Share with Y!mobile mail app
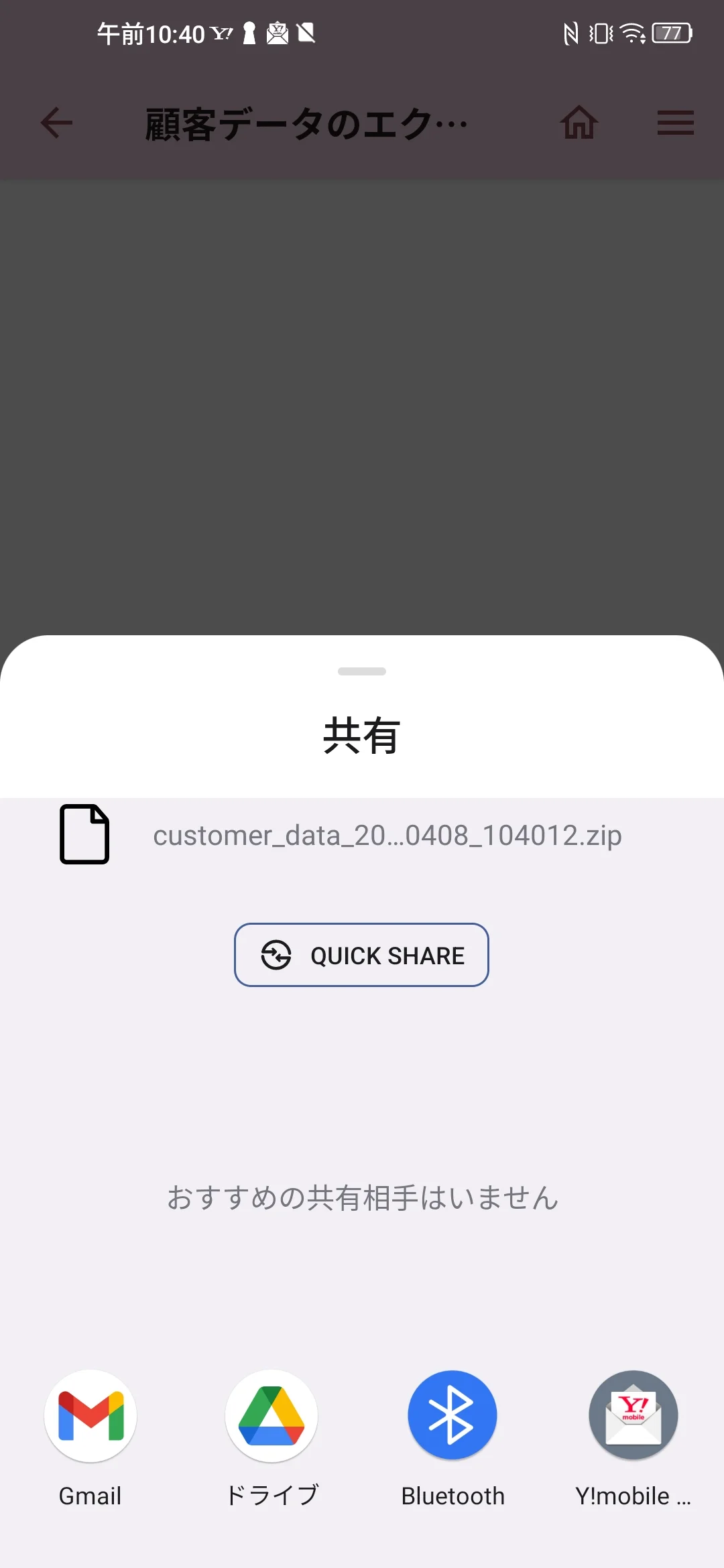Image resolution: width=724 pixels, height=1568 pixels. [633, 1415]
